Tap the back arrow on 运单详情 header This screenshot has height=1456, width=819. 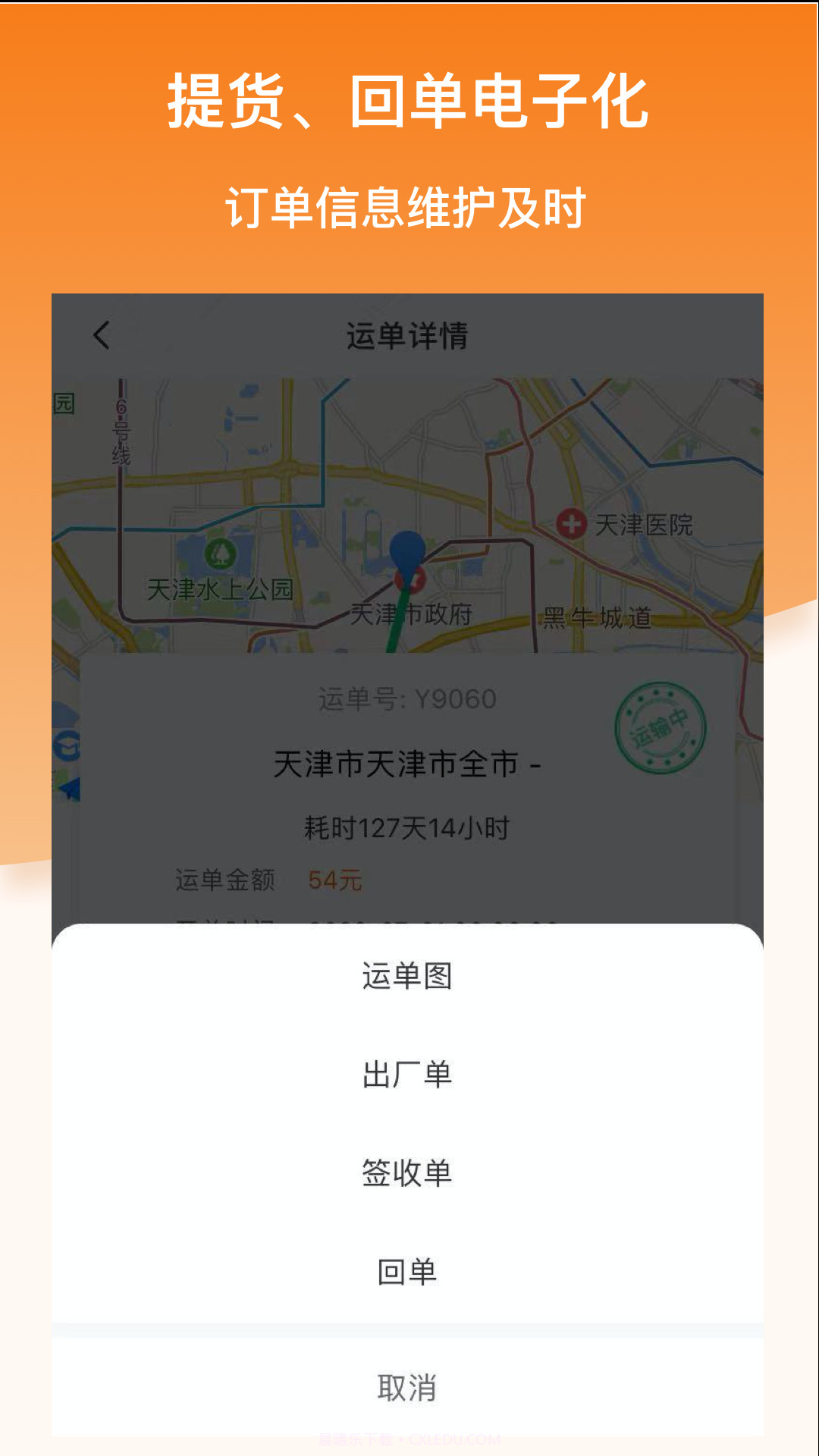tap(99, 335)
